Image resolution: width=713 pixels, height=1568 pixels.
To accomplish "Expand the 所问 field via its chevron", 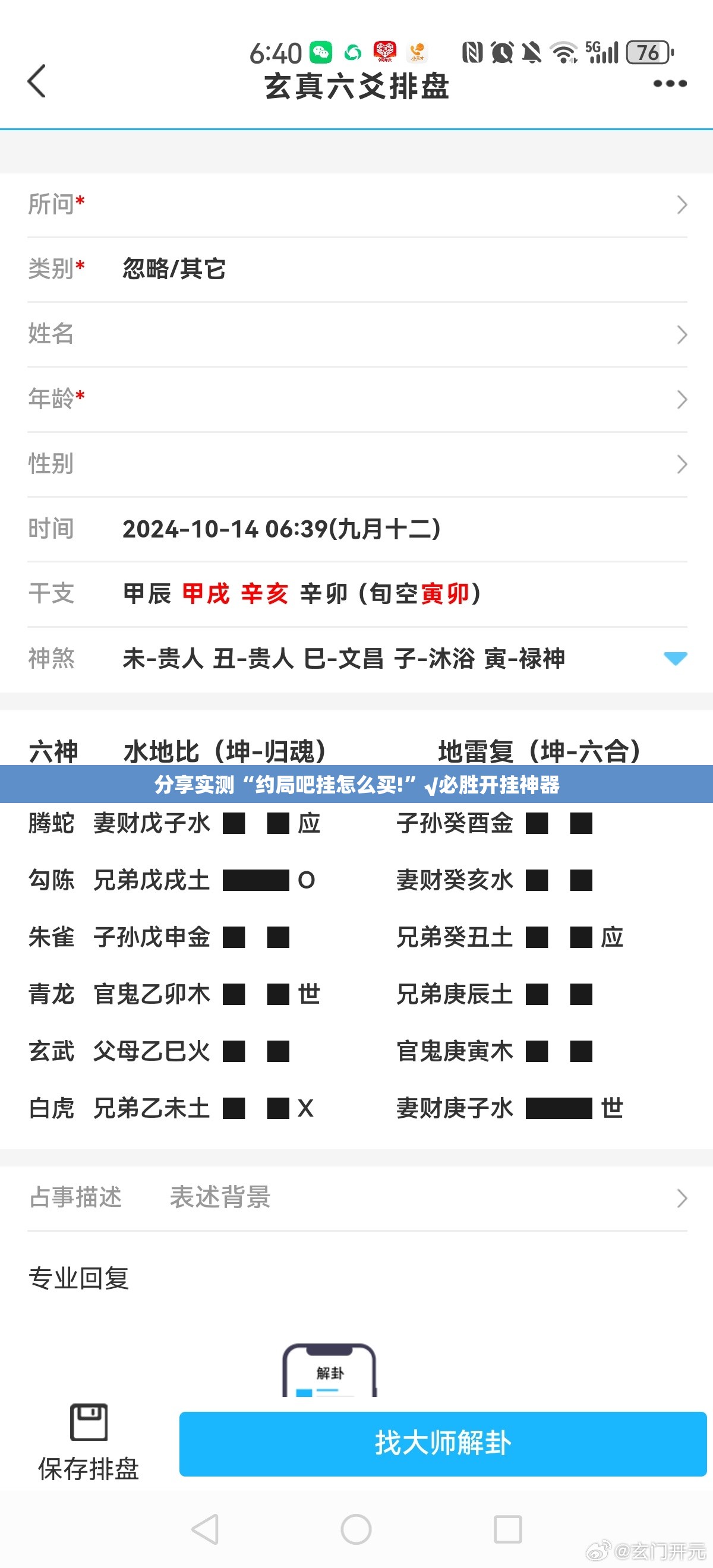I will [x=683, y=205].
